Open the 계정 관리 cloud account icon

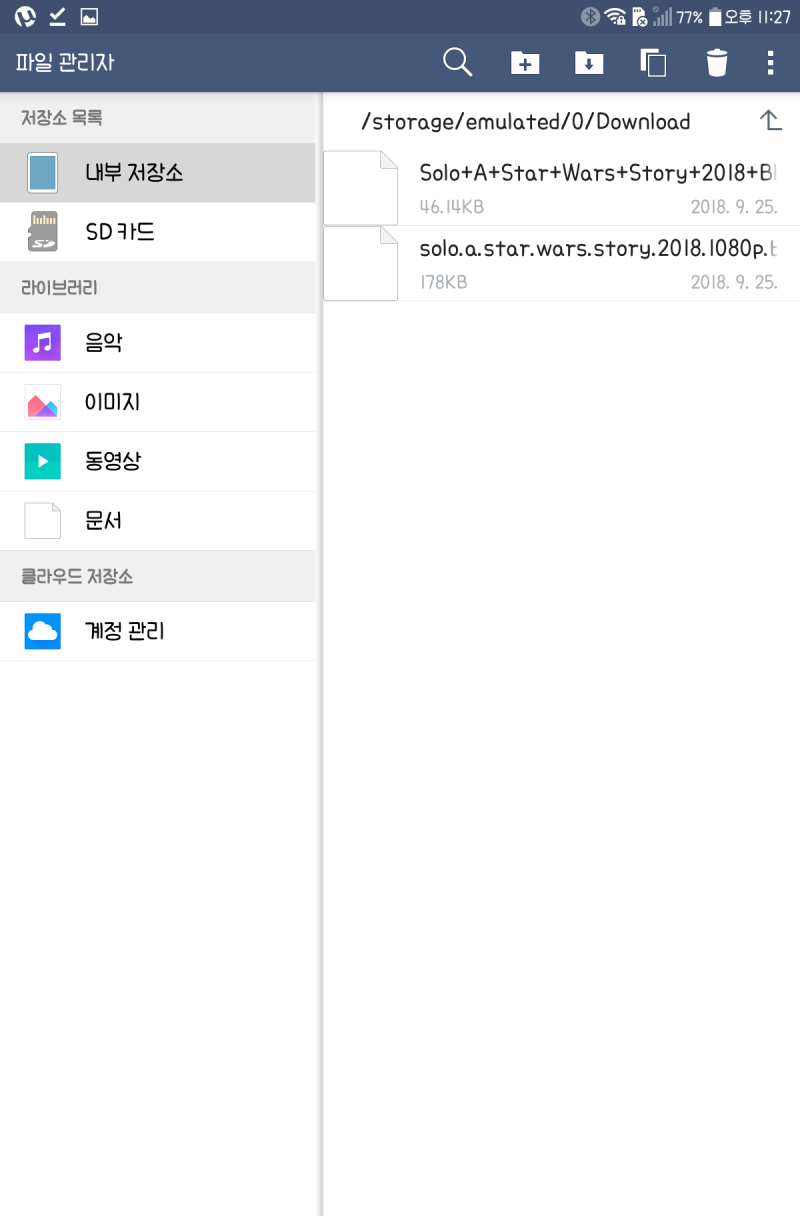pyautogui.click(x=42, y=631)
